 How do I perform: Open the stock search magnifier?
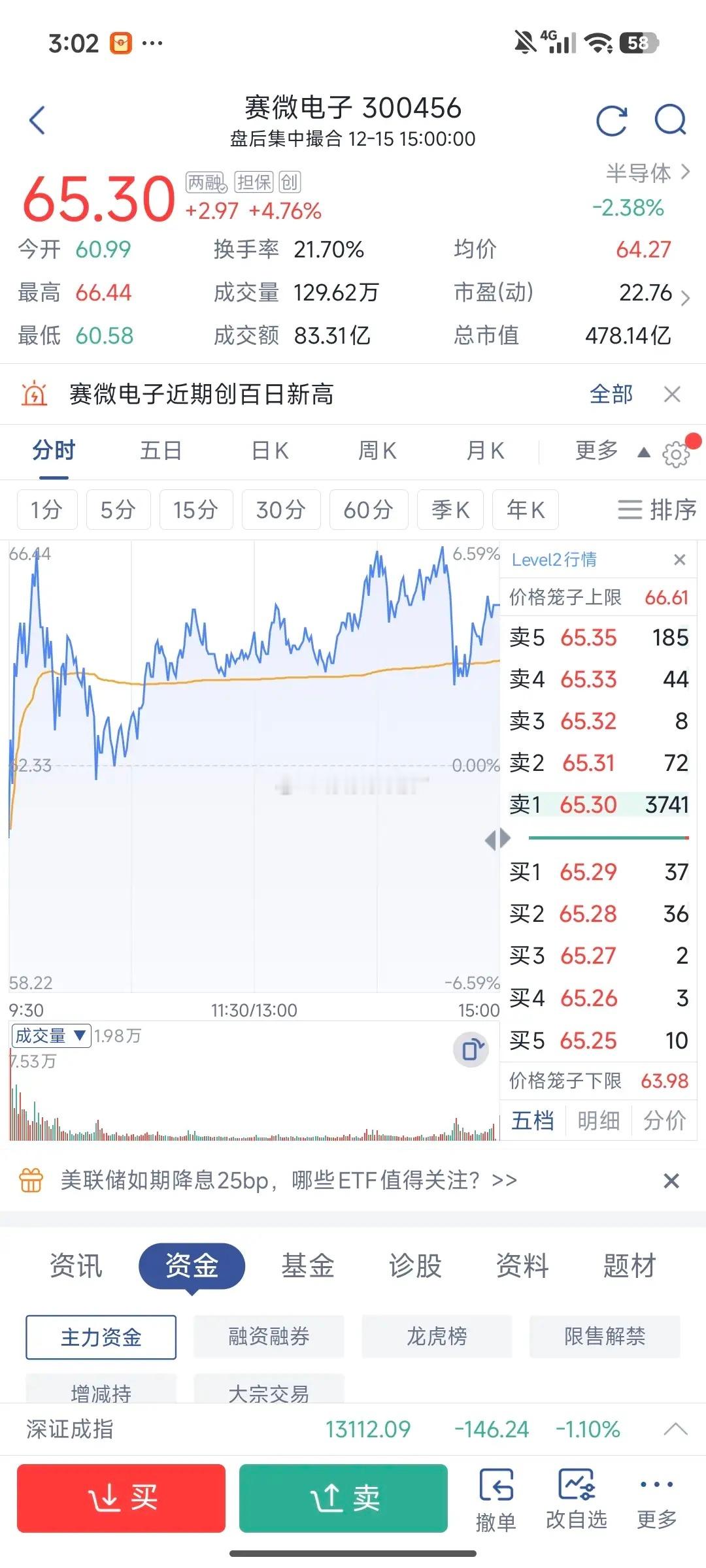[x=669, y=120]
